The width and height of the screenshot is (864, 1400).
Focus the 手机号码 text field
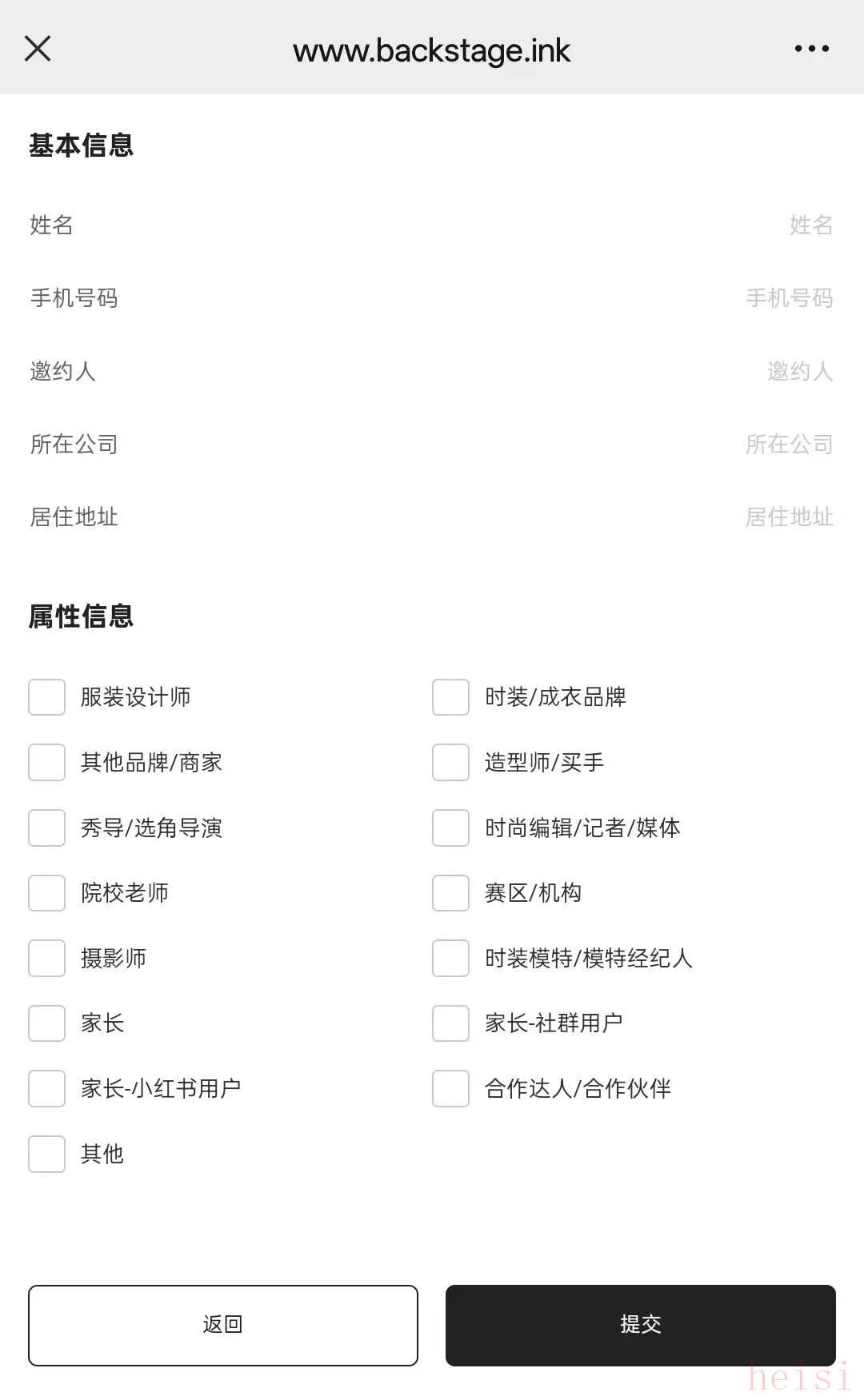(788, 298)
